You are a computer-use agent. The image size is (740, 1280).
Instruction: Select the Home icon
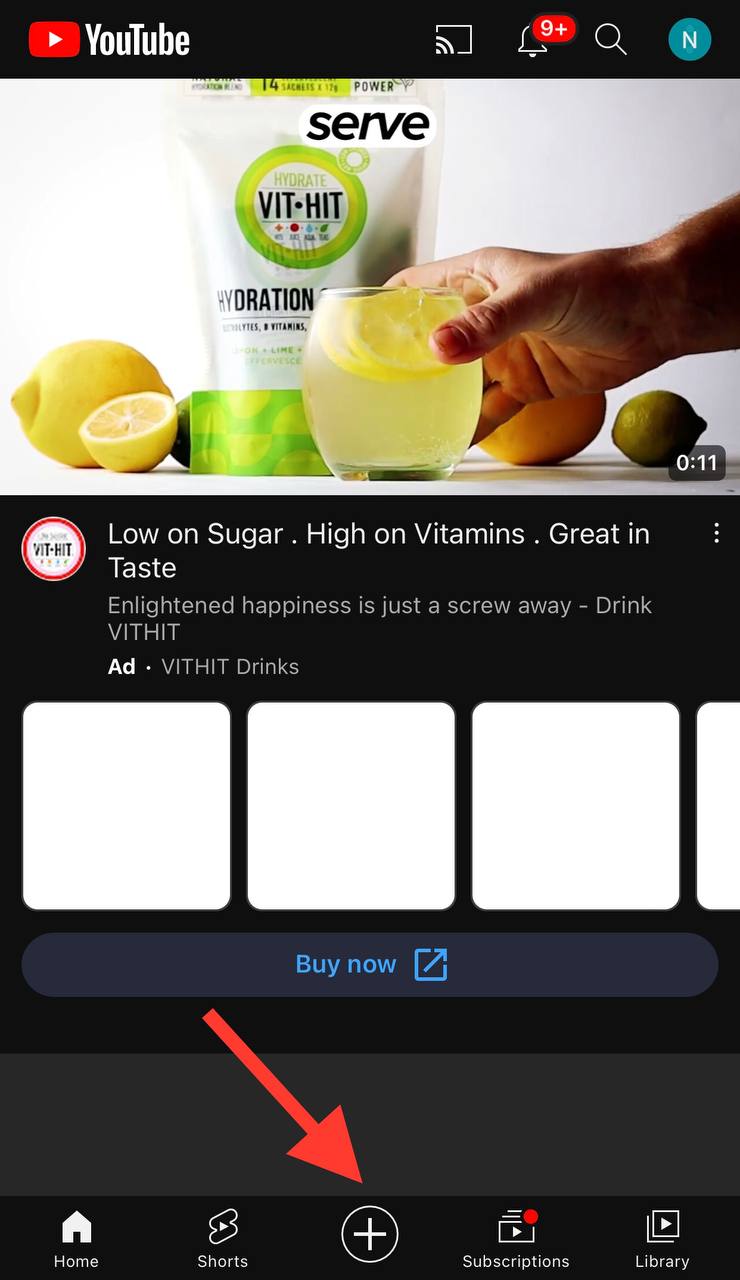[x=76, y=1224]
